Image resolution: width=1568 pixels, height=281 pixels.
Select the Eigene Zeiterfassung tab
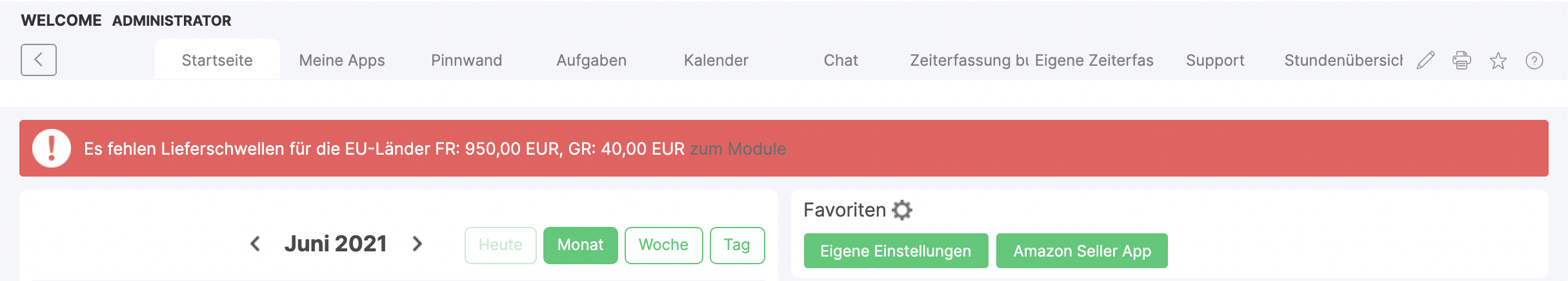(x=1094, y=60)
